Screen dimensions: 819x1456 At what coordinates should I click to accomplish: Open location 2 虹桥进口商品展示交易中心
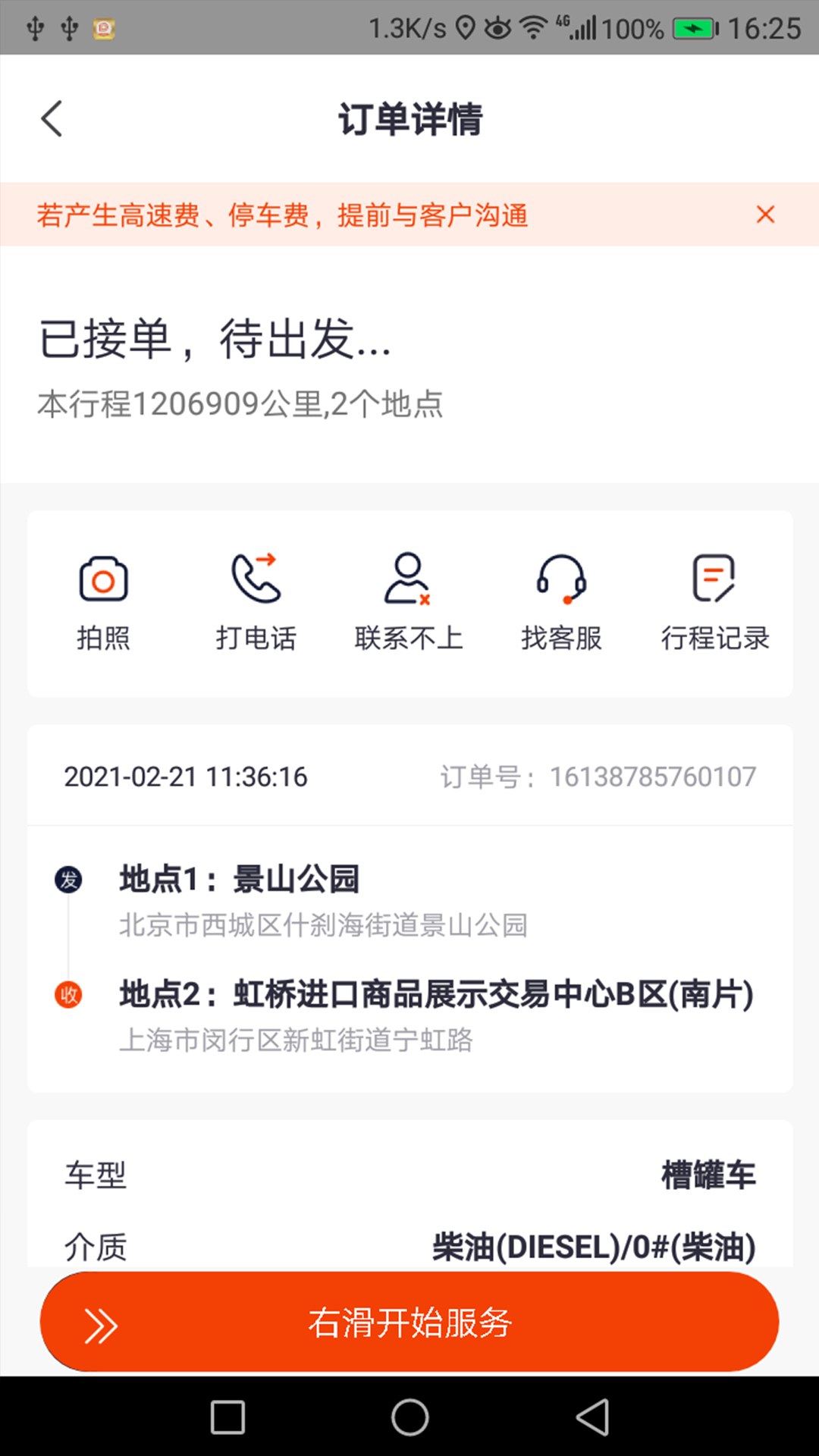(436, 1015)
